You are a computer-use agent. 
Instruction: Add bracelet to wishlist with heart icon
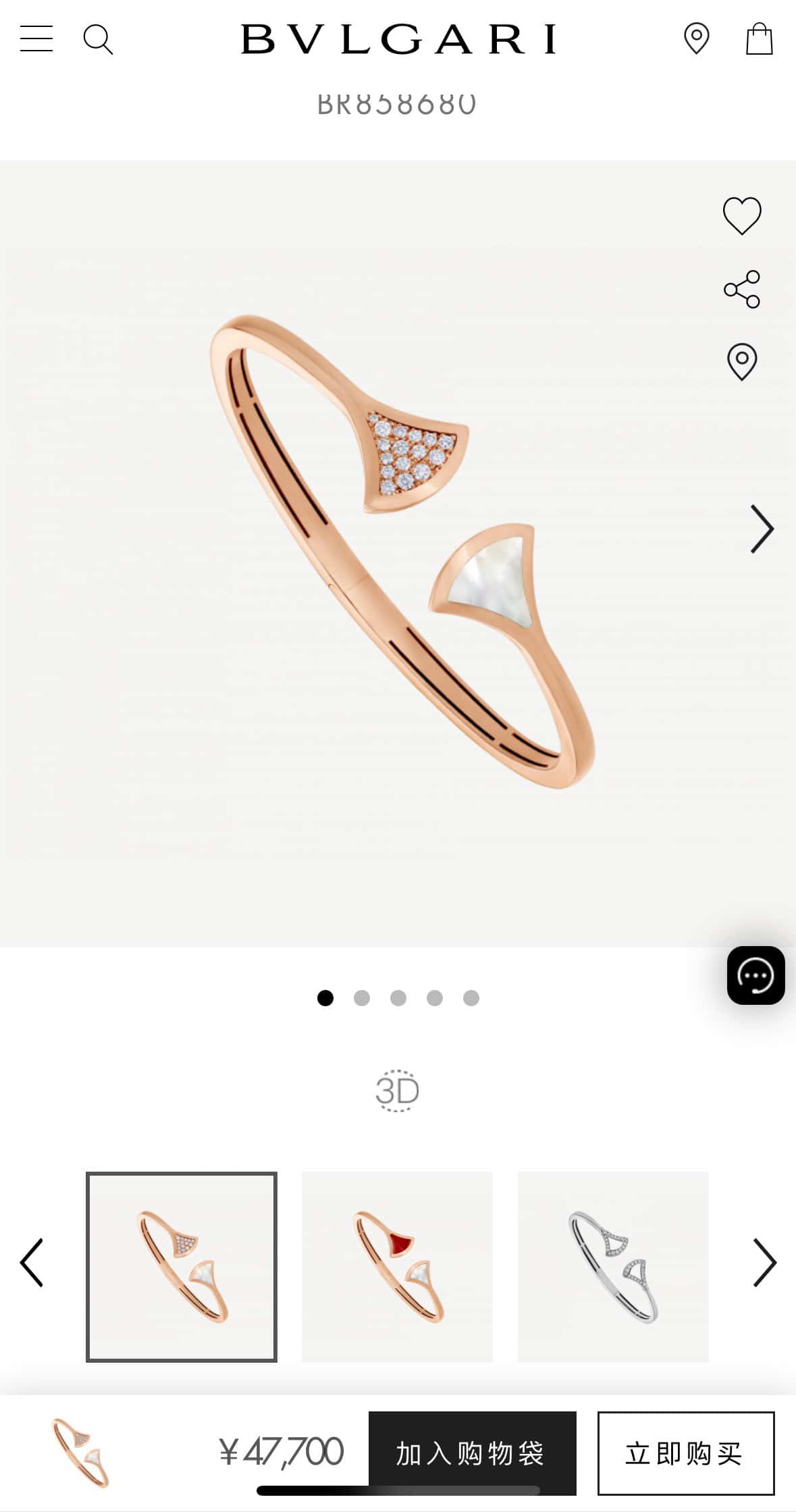point(742,216)
